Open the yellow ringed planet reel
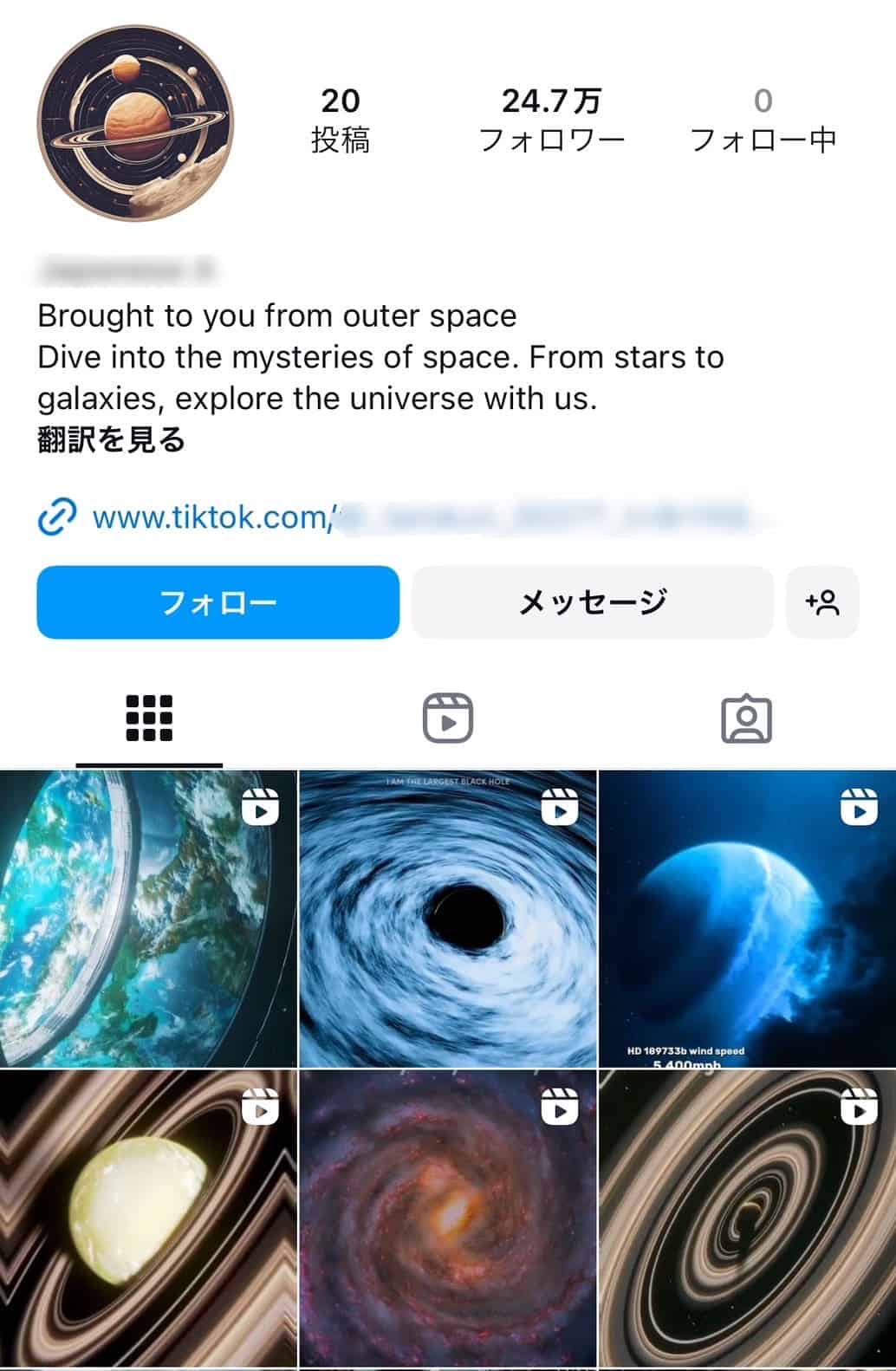This screenshot has height=1371, width=896. click(x=147, y=1218)
